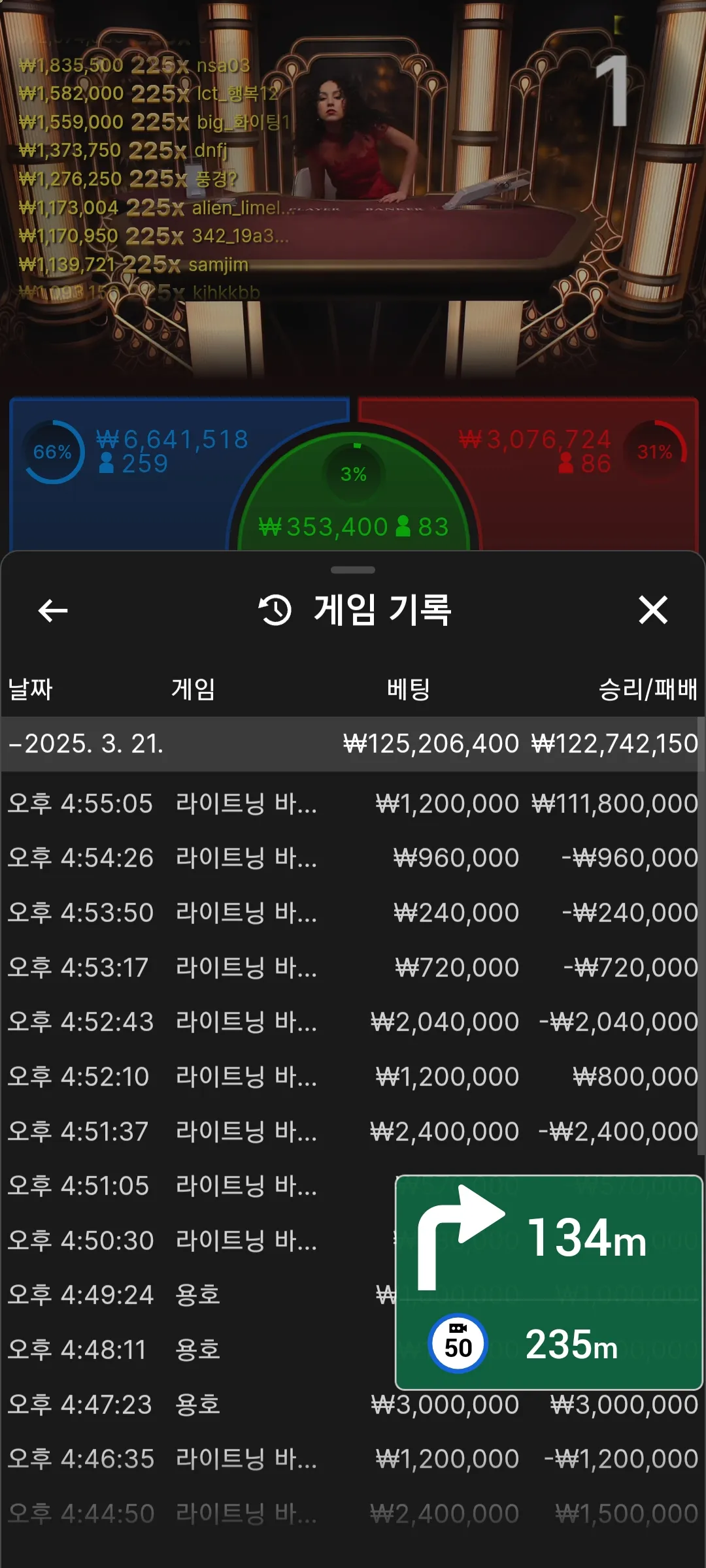Screen dimensions: 706x1568
Task: Open the 오후 4:52:10 game record
Action: 353,1077
